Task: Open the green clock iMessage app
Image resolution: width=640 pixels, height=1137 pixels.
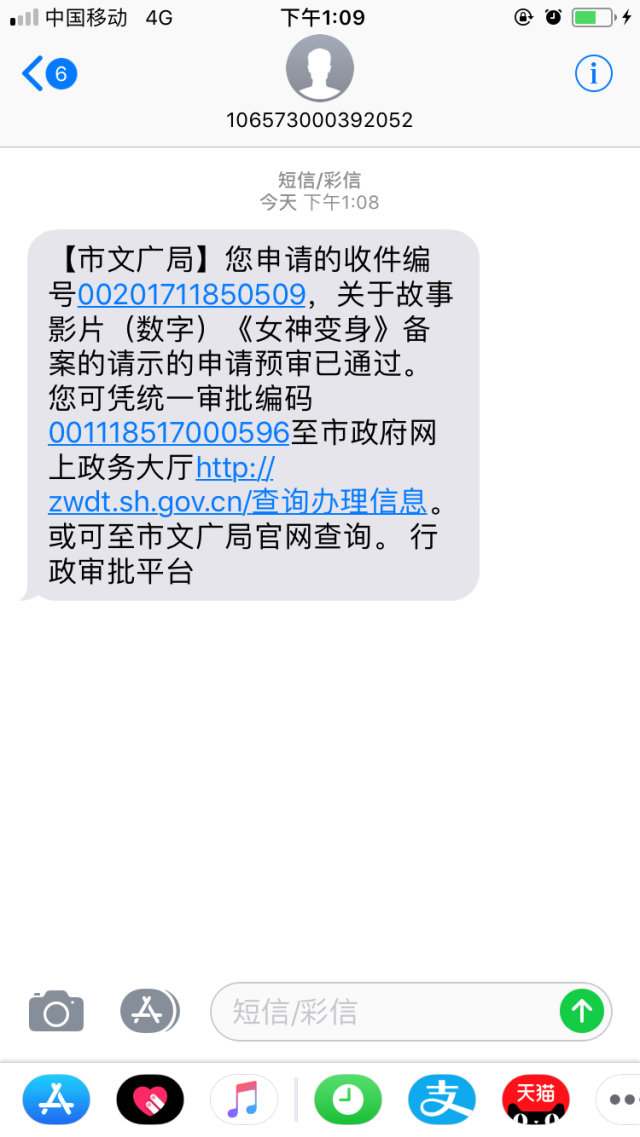Action: coord(348,1099)
